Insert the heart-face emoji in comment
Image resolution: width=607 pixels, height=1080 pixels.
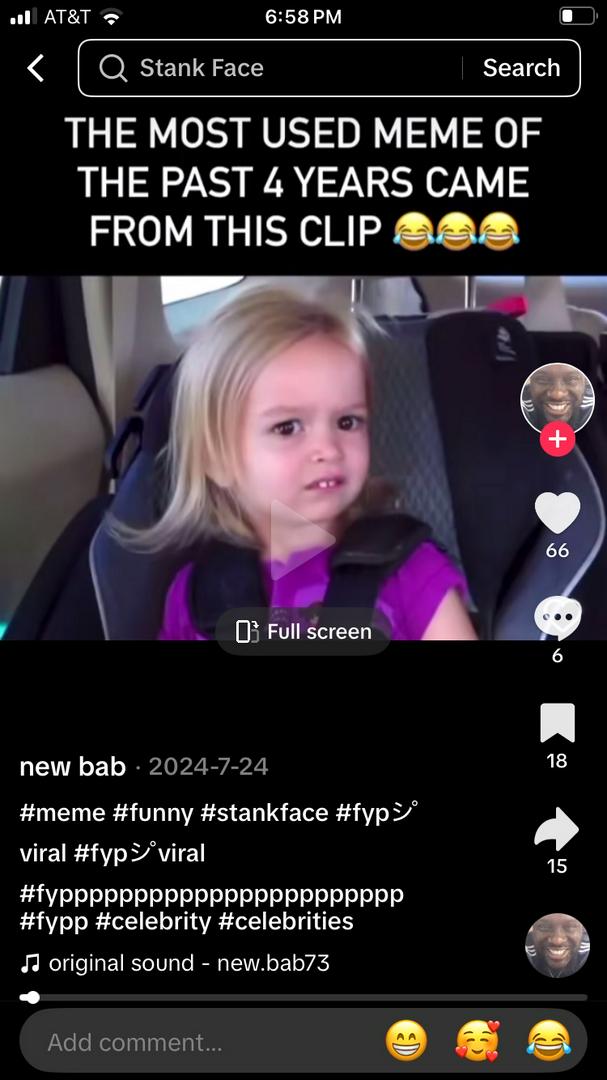[x=477, y=1042]
